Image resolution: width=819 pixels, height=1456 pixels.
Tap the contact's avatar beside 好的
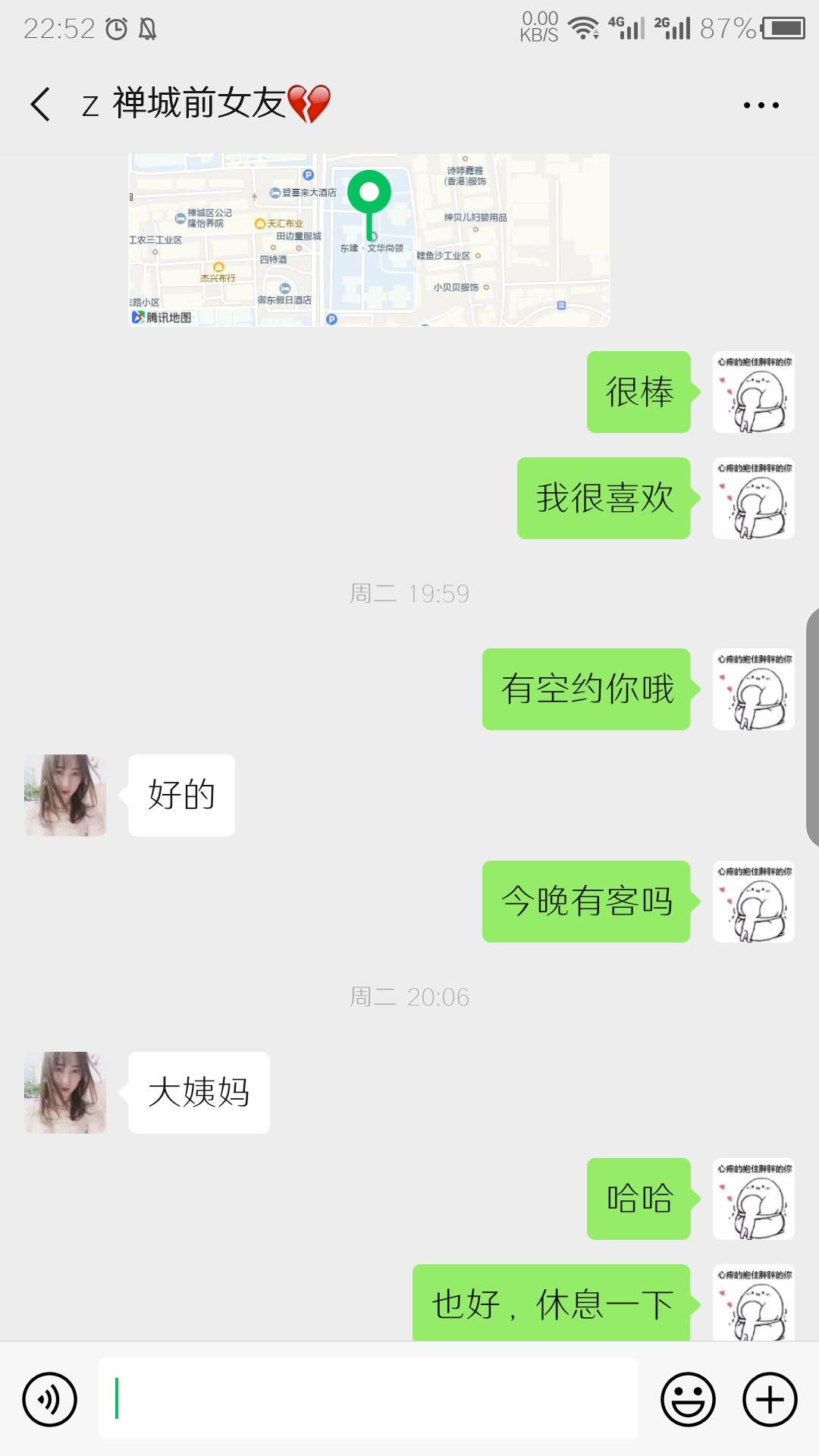tap(65, 795)
